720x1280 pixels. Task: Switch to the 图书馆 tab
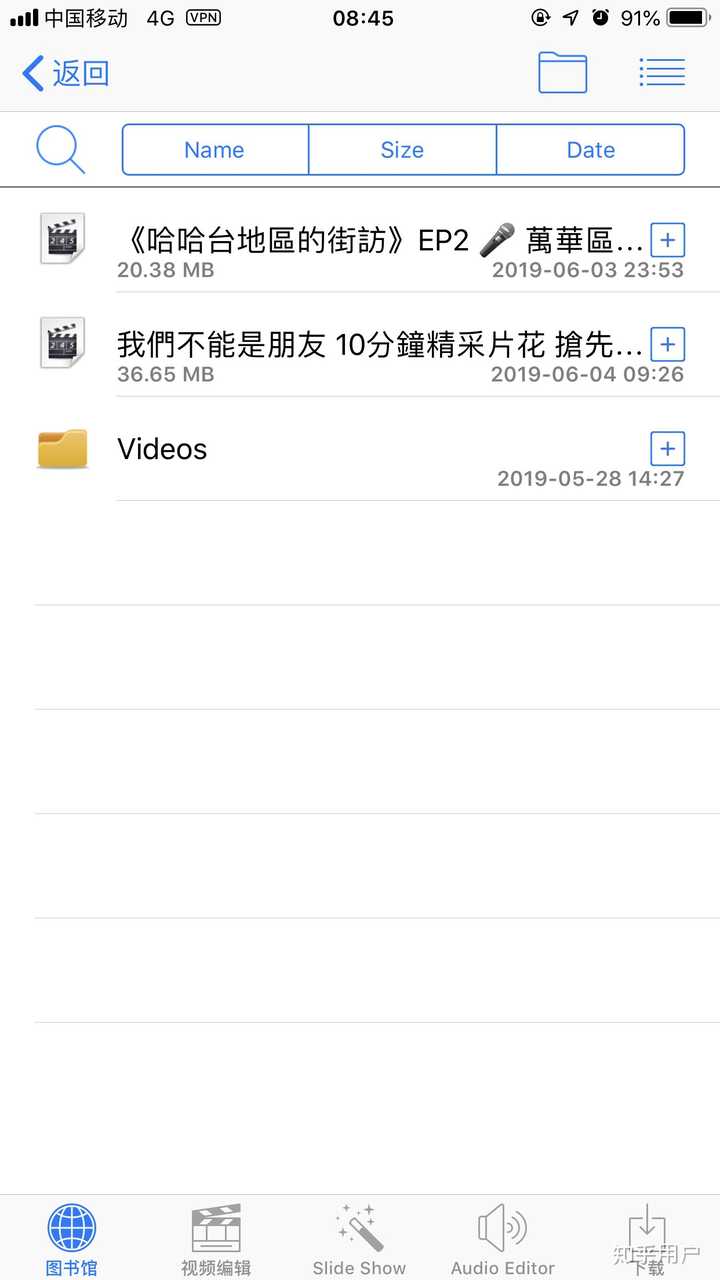[72, 1239]
